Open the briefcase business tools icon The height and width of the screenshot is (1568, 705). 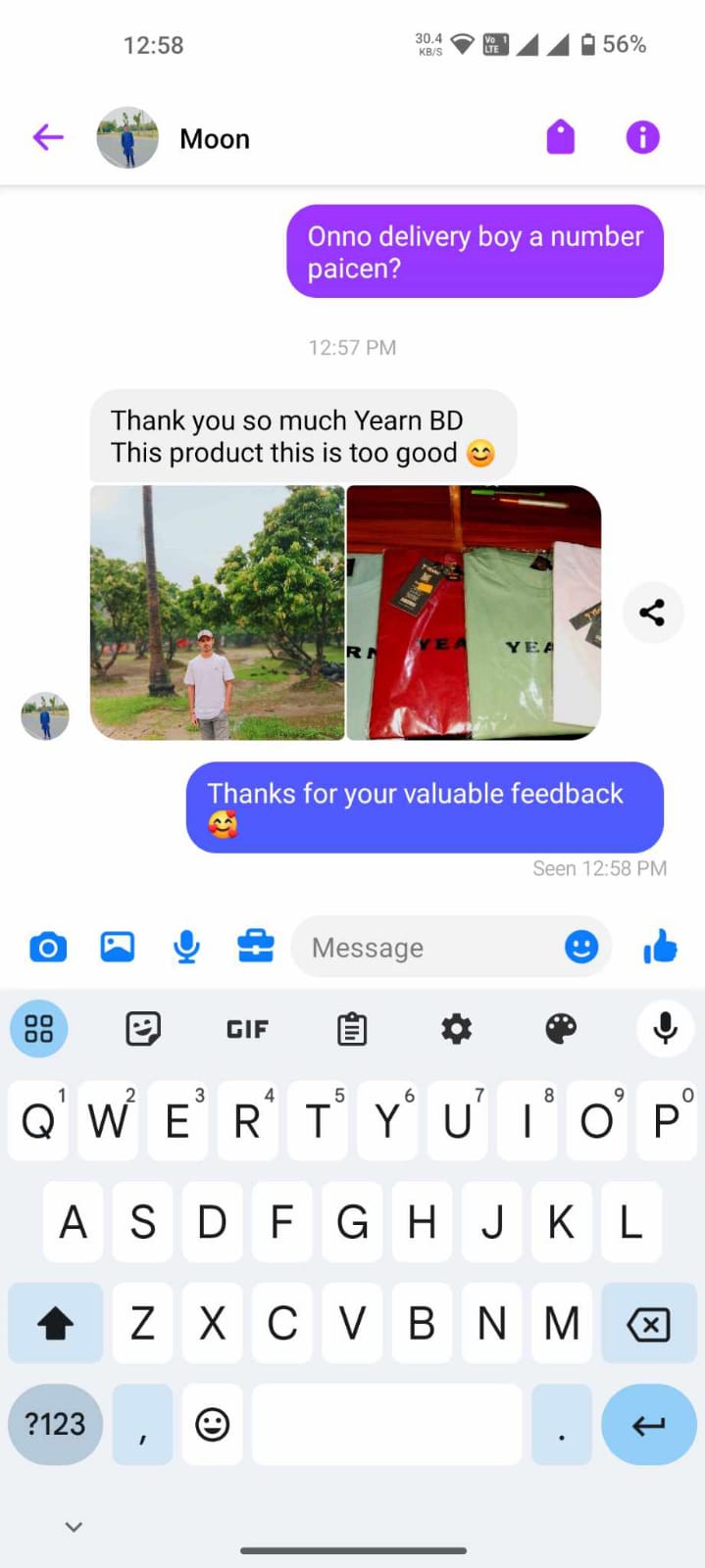[256, 947]
